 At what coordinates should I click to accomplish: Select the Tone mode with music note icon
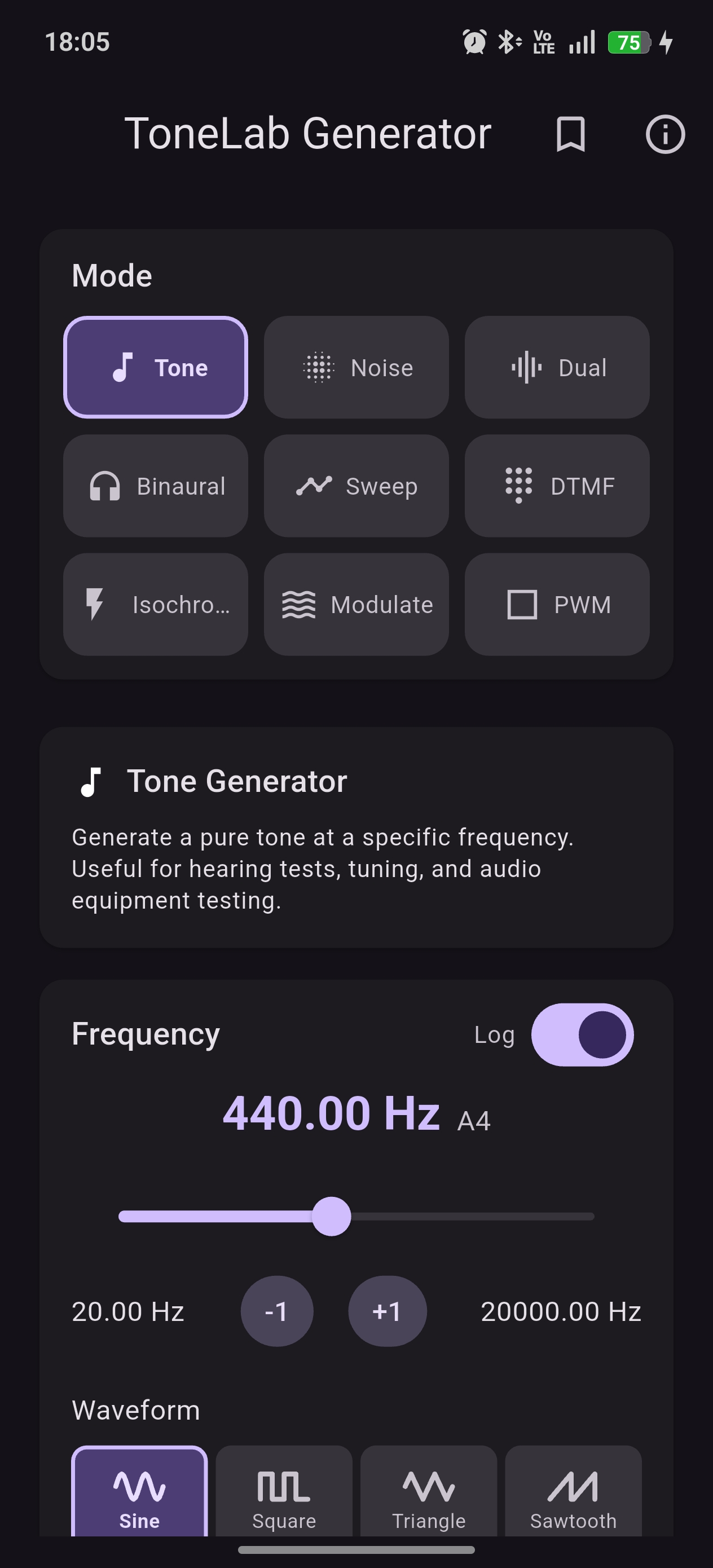pos(156,367)
